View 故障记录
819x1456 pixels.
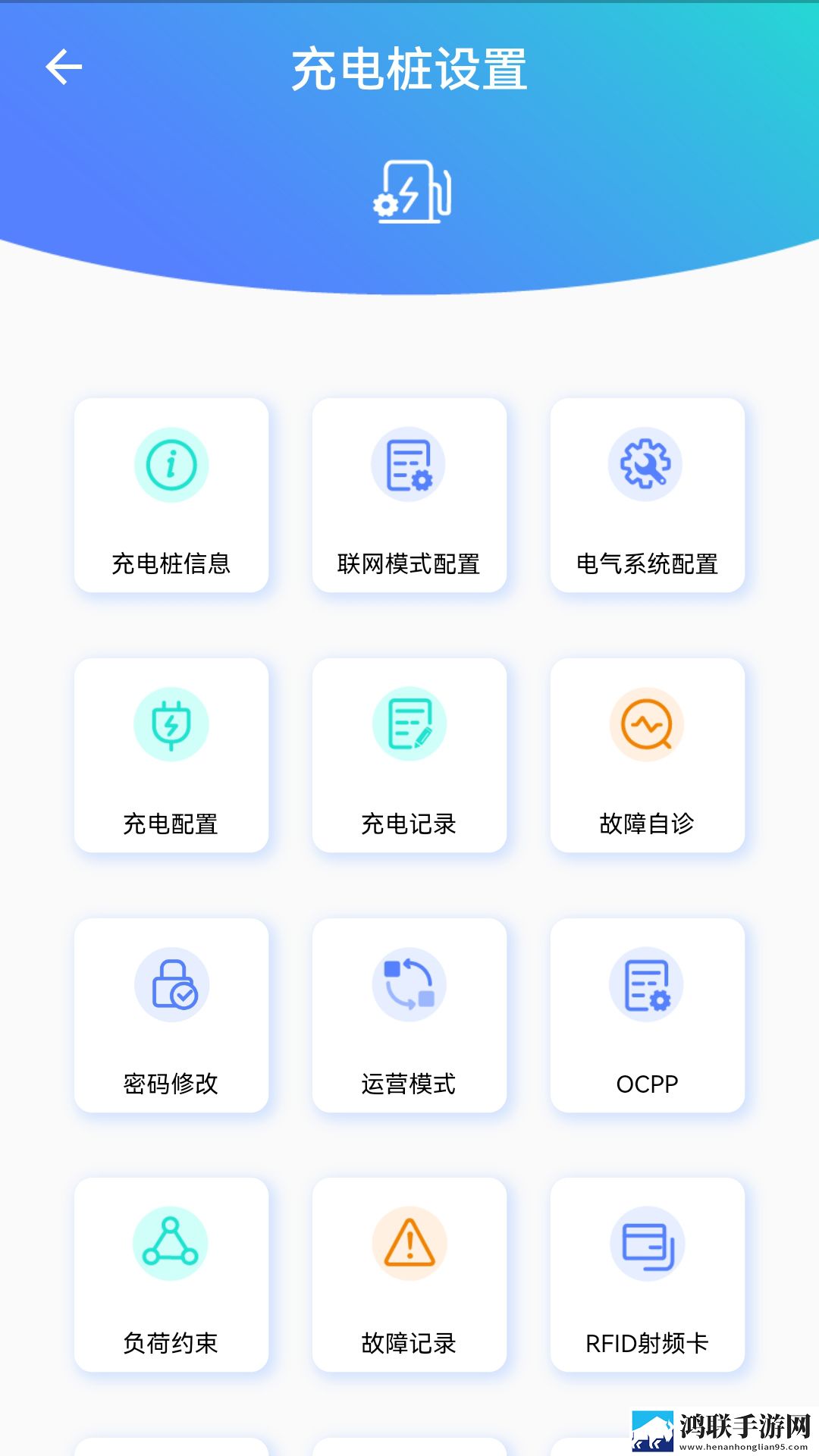point(409,1275)
